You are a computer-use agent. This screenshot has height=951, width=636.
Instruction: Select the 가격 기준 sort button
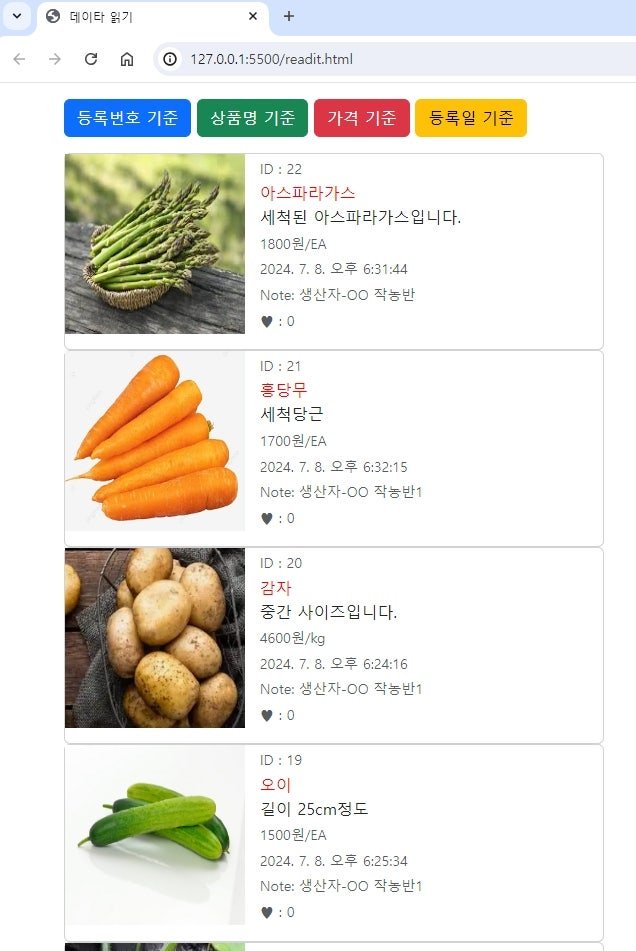[x=362, y=118]
